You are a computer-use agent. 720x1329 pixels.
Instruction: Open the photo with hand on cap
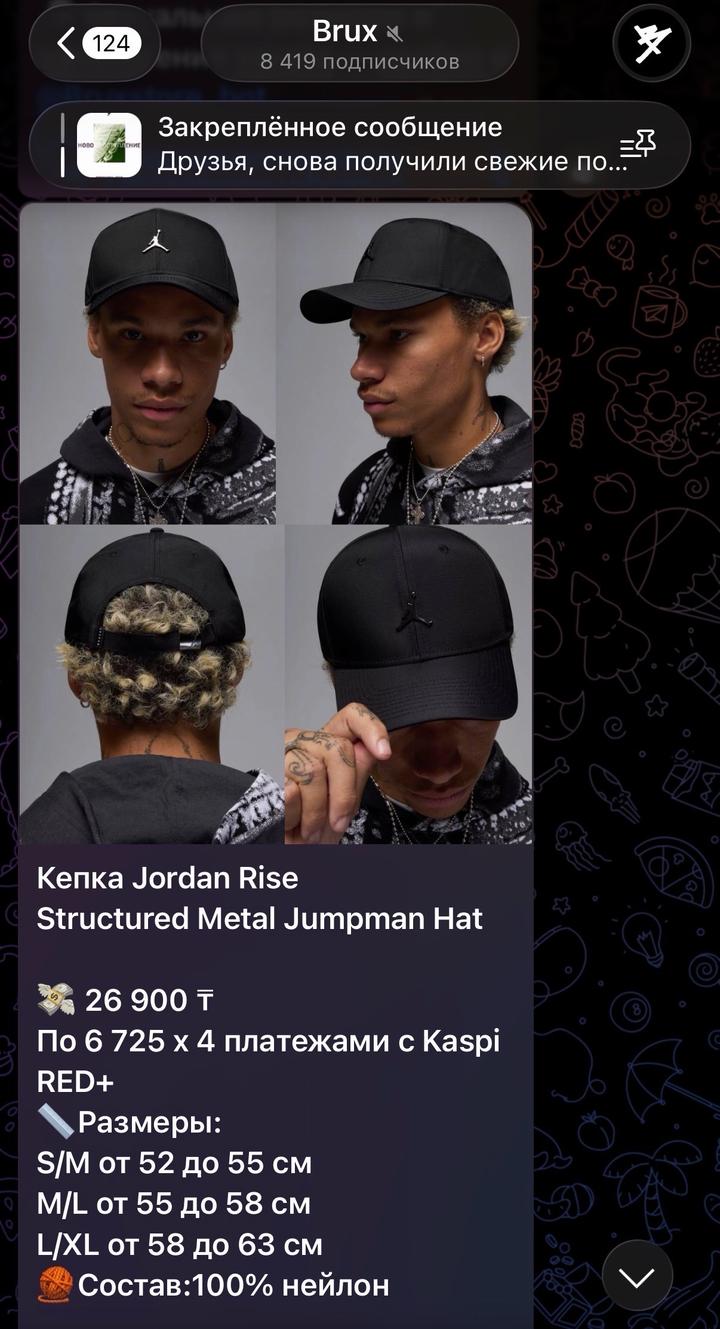pos(408,684)
